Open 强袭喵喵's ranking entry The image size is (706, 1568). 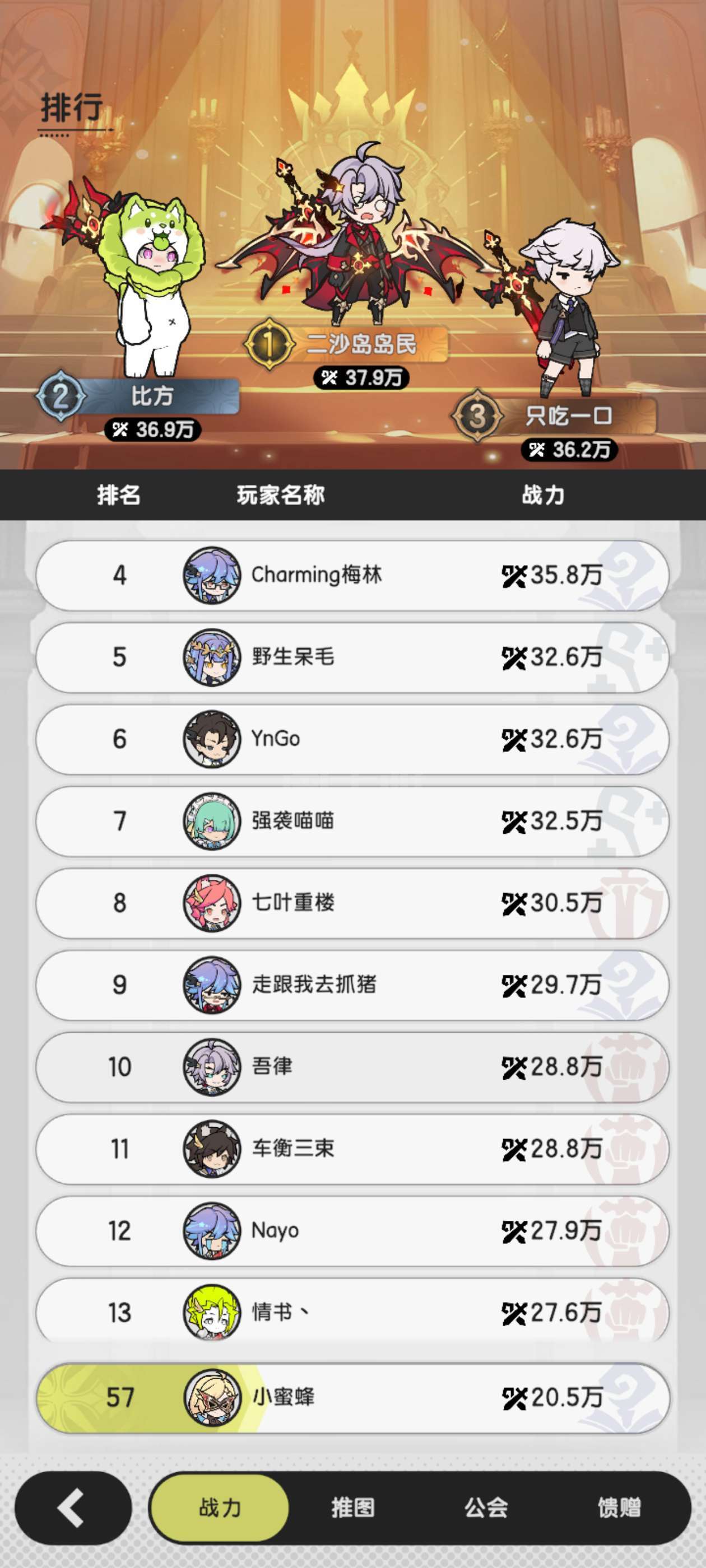point(352,821)
